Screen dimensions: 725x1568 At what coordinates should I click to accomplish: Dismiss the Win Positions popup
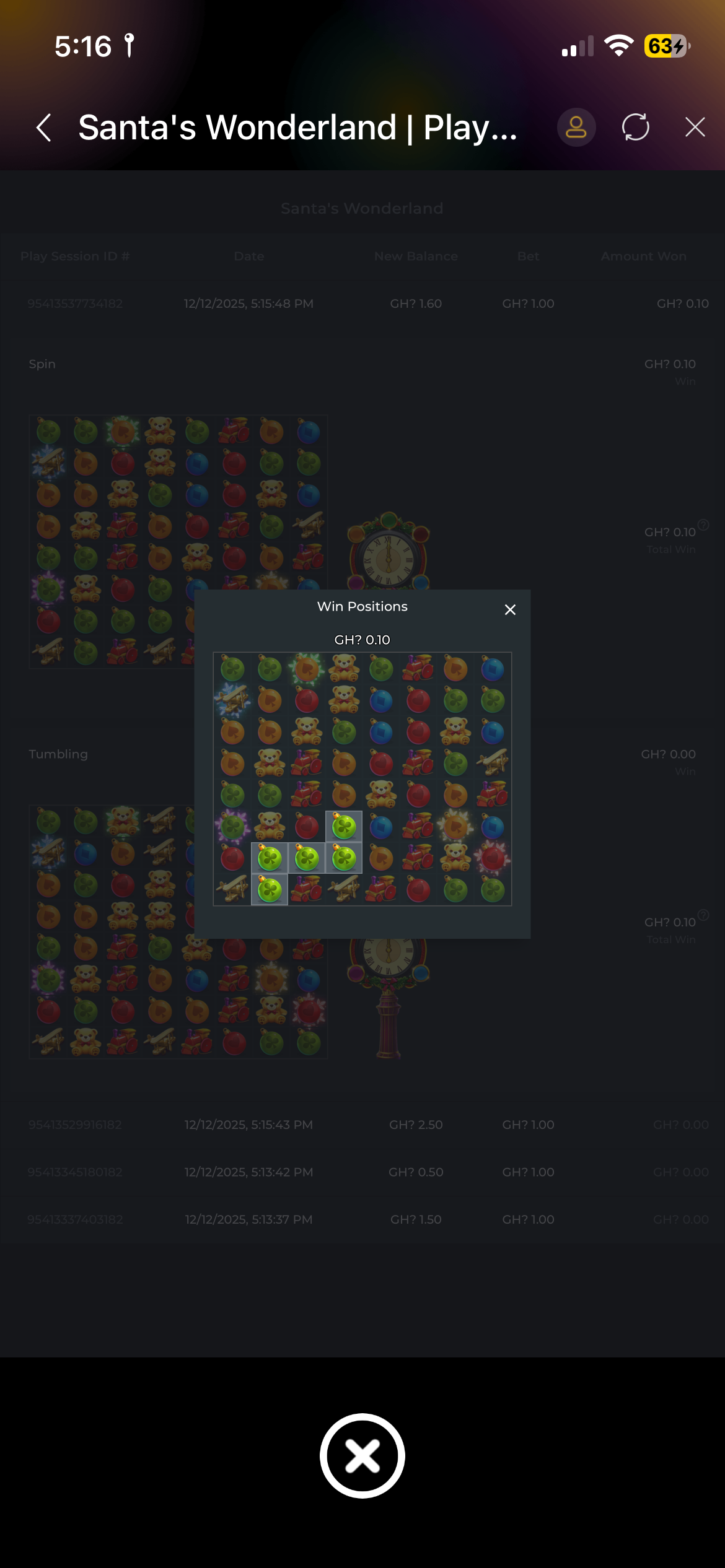510,610
